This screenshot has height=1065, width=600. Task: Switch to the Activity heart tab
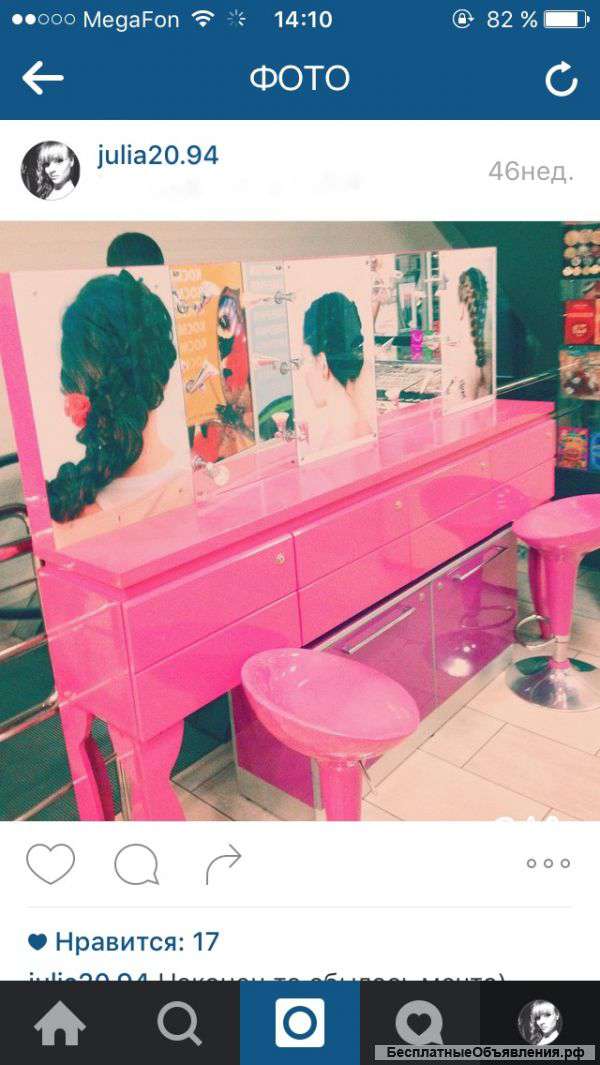click(x=419, y=1023)
